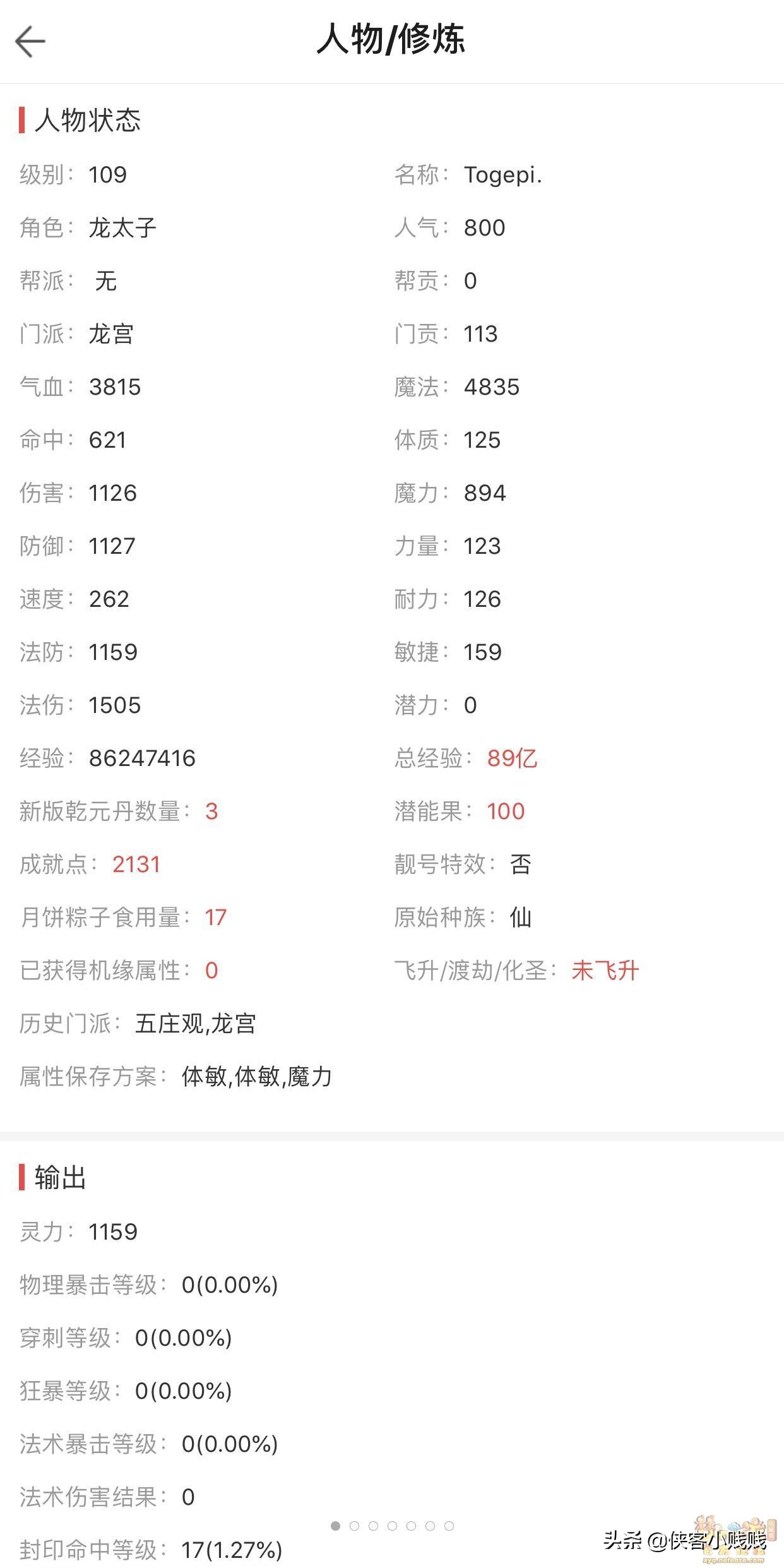Tap the first carousel page dot
Screen dimensions: 784x1568
(x=335, y=1525)
